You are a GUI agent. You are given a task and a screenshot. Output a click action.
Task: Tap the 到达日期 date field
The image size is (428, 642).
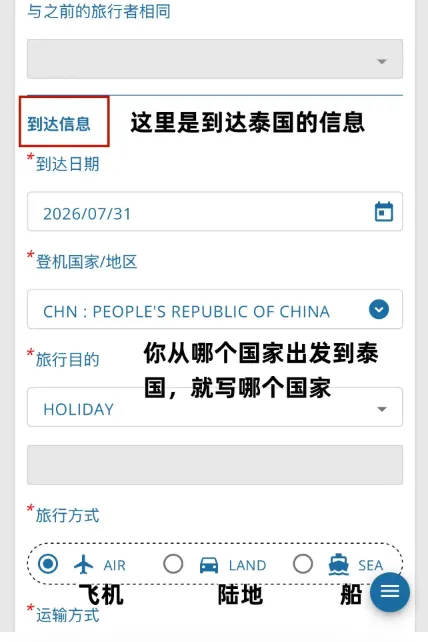(x=215, y=212)
